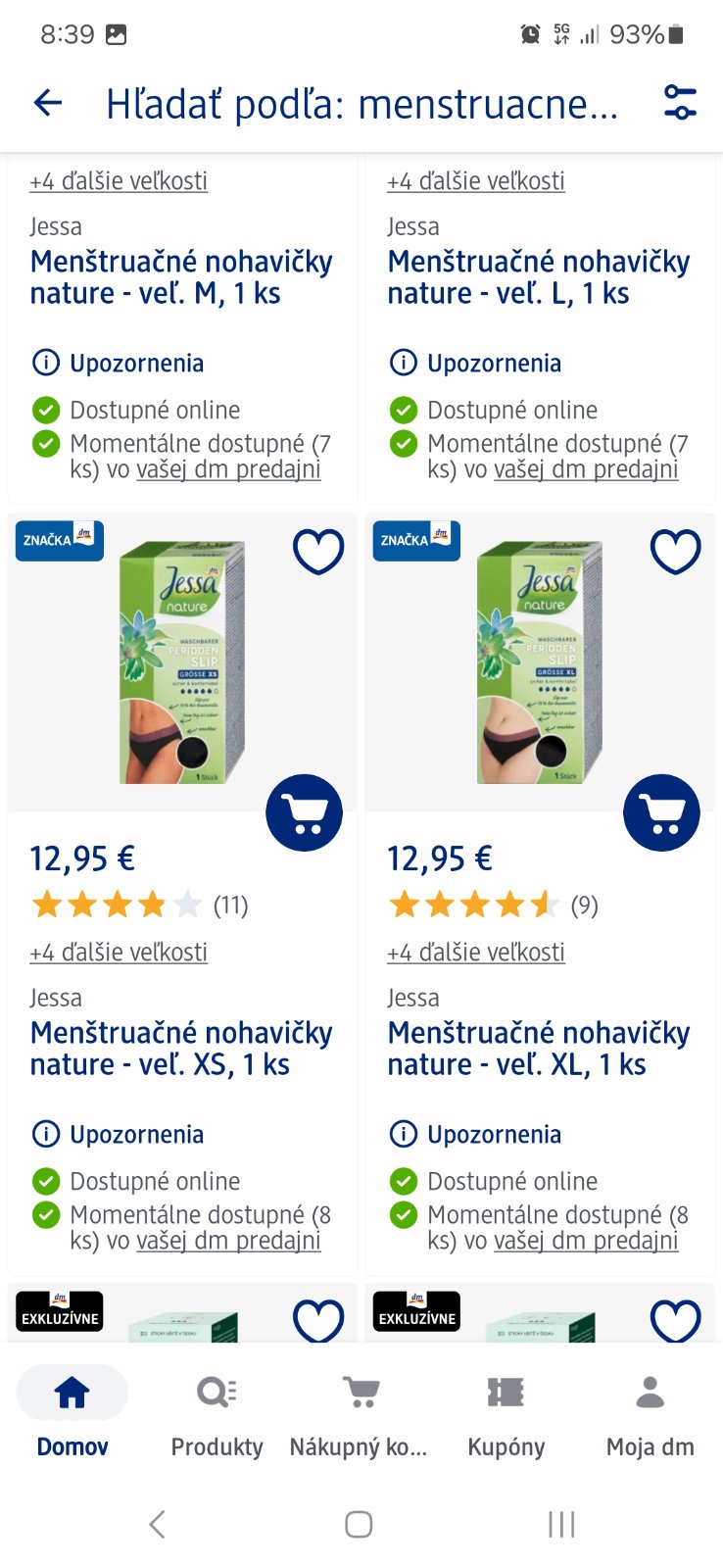Open Menštruačné nohavičky veľ. L product
The height and width of the screenshot is (1568, 723).
(538, 277)
